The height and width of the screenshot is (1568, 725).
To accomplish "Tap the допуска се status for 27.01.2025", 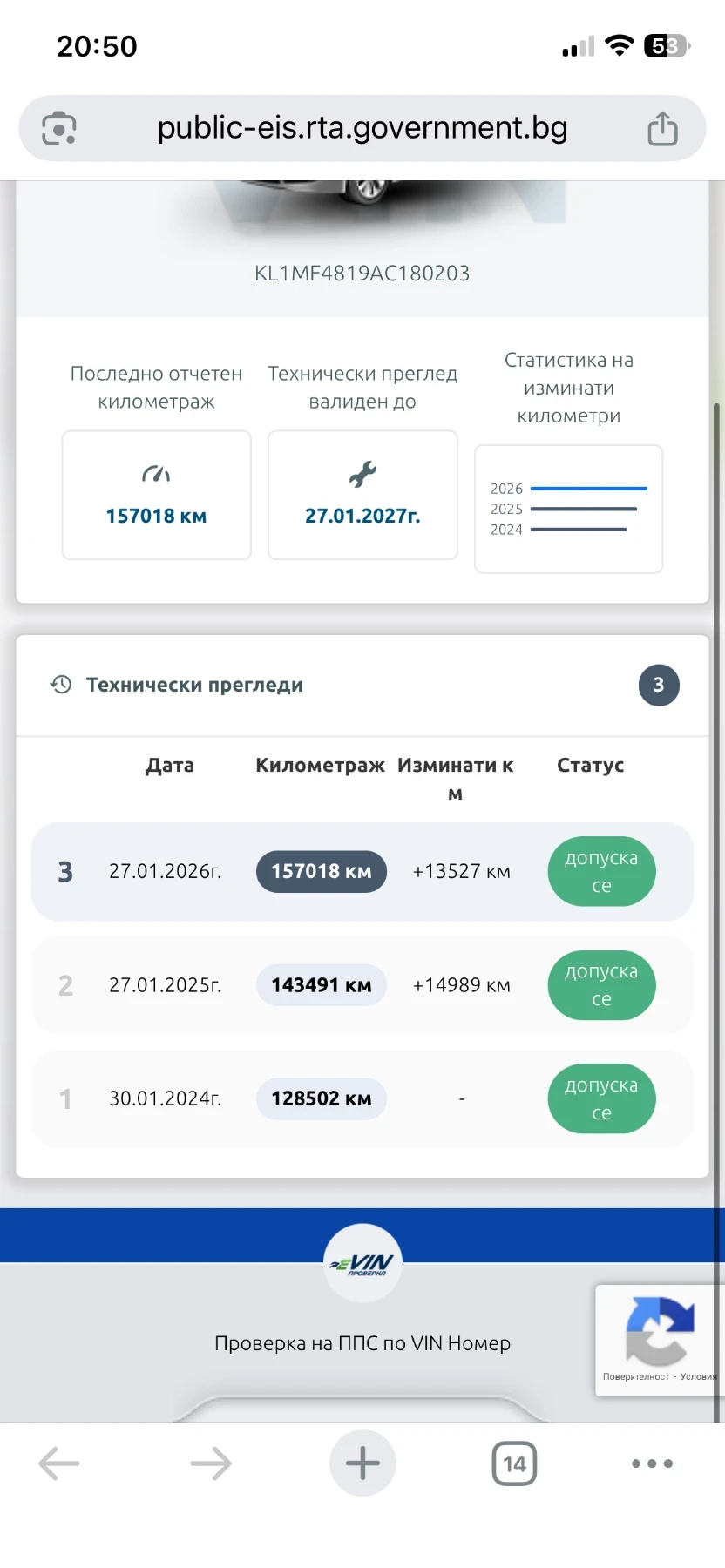I will (x=601, y=985).
